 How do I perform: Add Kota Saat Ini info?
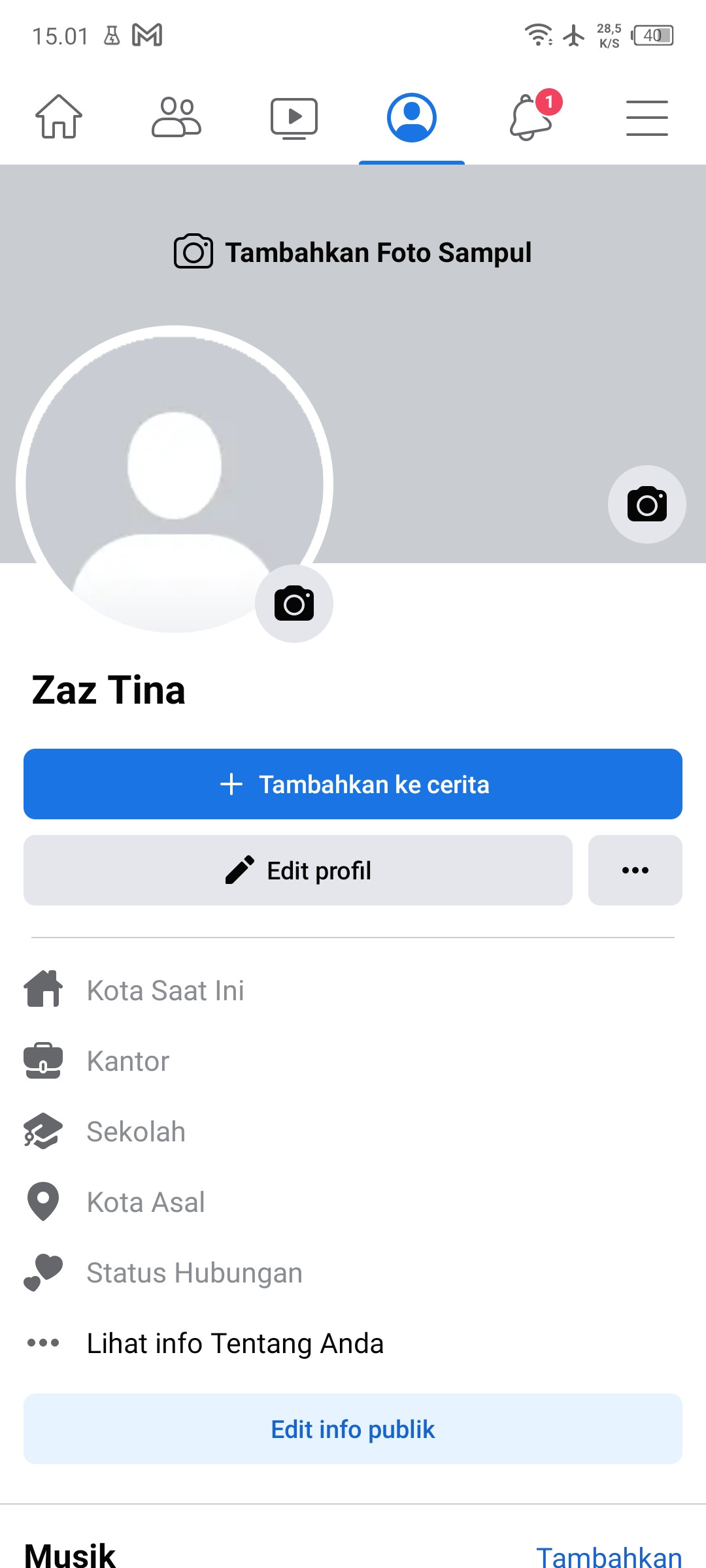coord(165,990)
